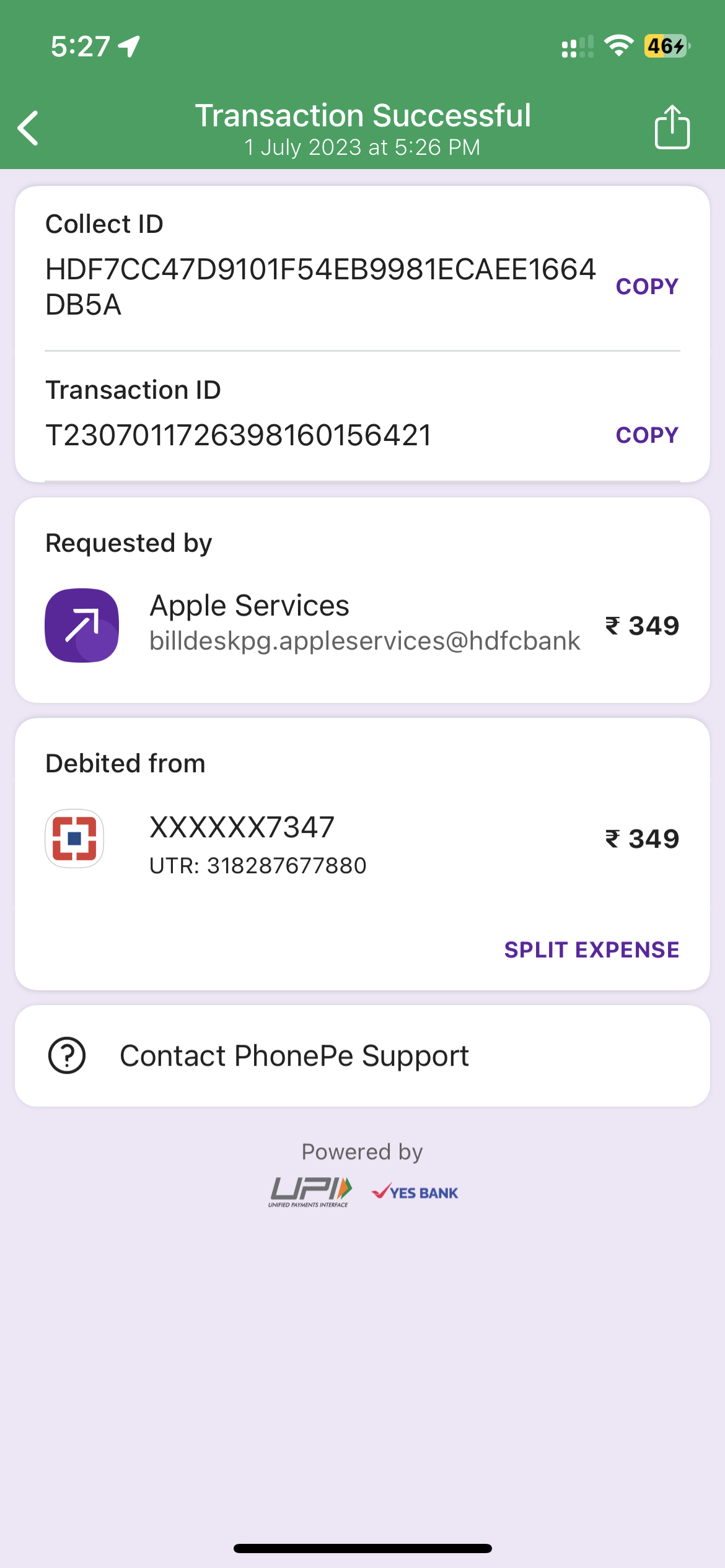Tap the UTR number under the account
Image resolution: width=725 pixels, height=1568 pixels.
(258, 866)
